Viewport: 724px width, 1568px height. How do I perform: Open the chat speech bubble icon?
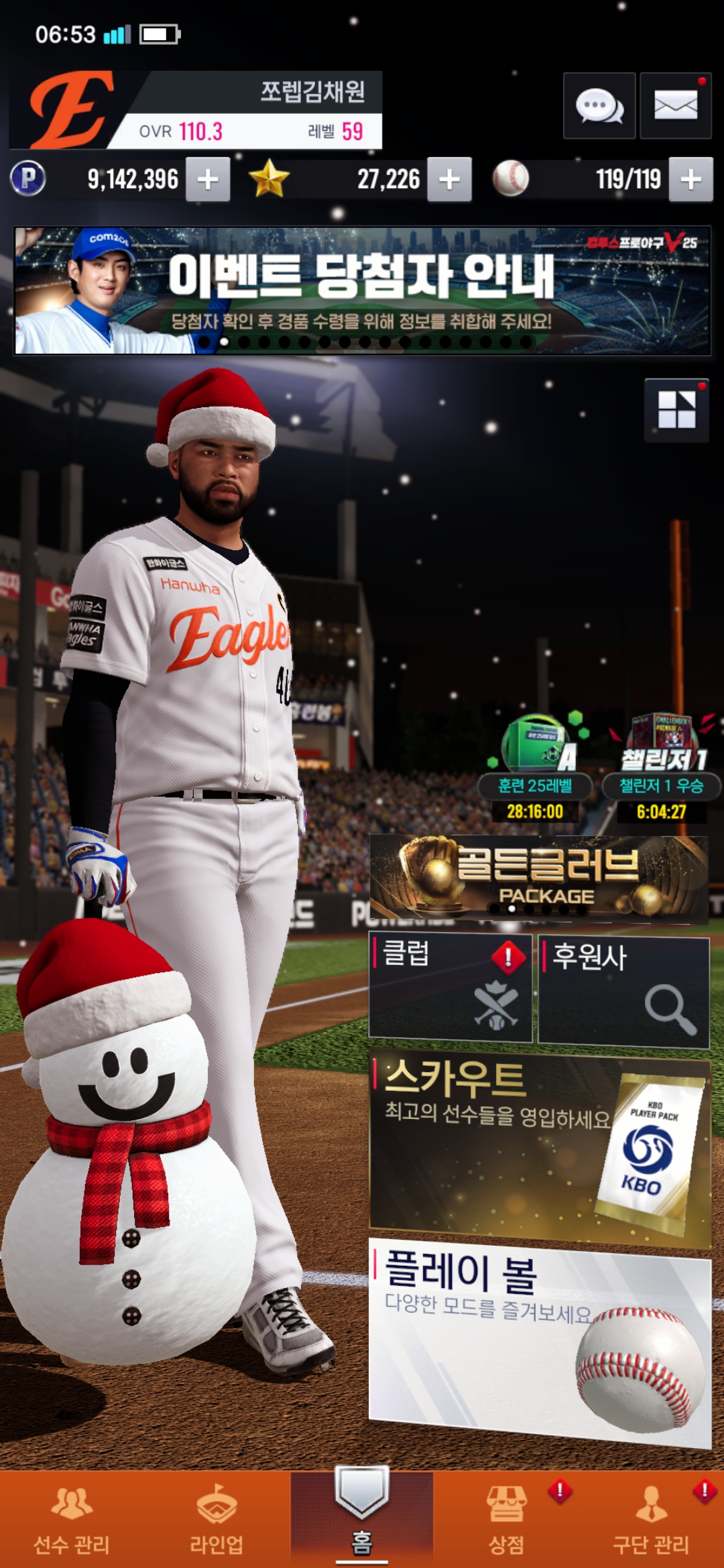coord(599,106)
